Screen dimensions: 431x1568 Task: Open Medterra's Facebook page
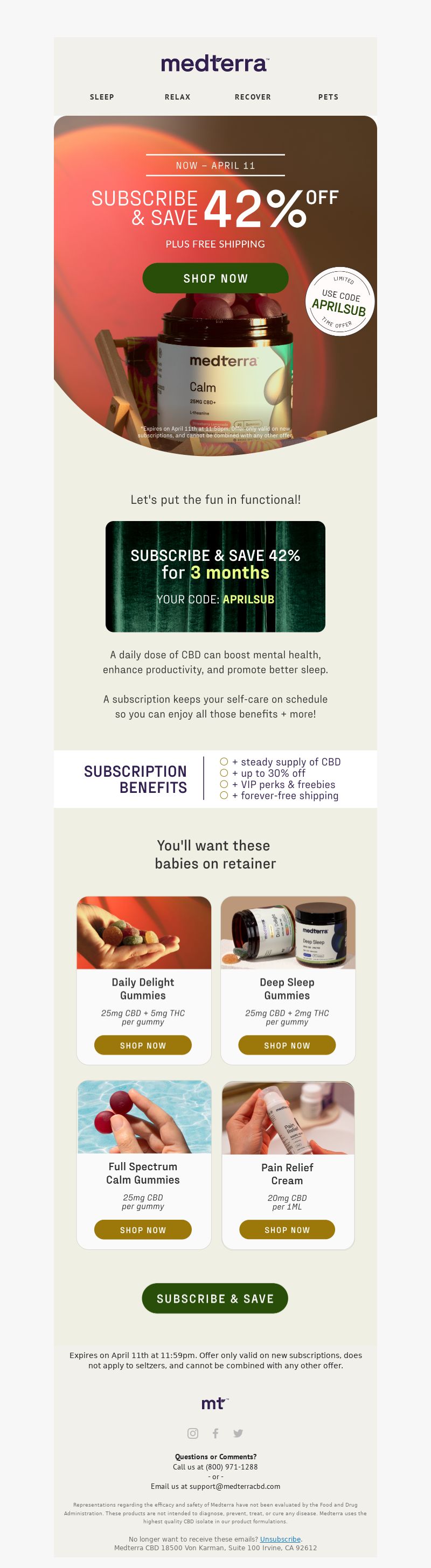[x=215, y=1433]
